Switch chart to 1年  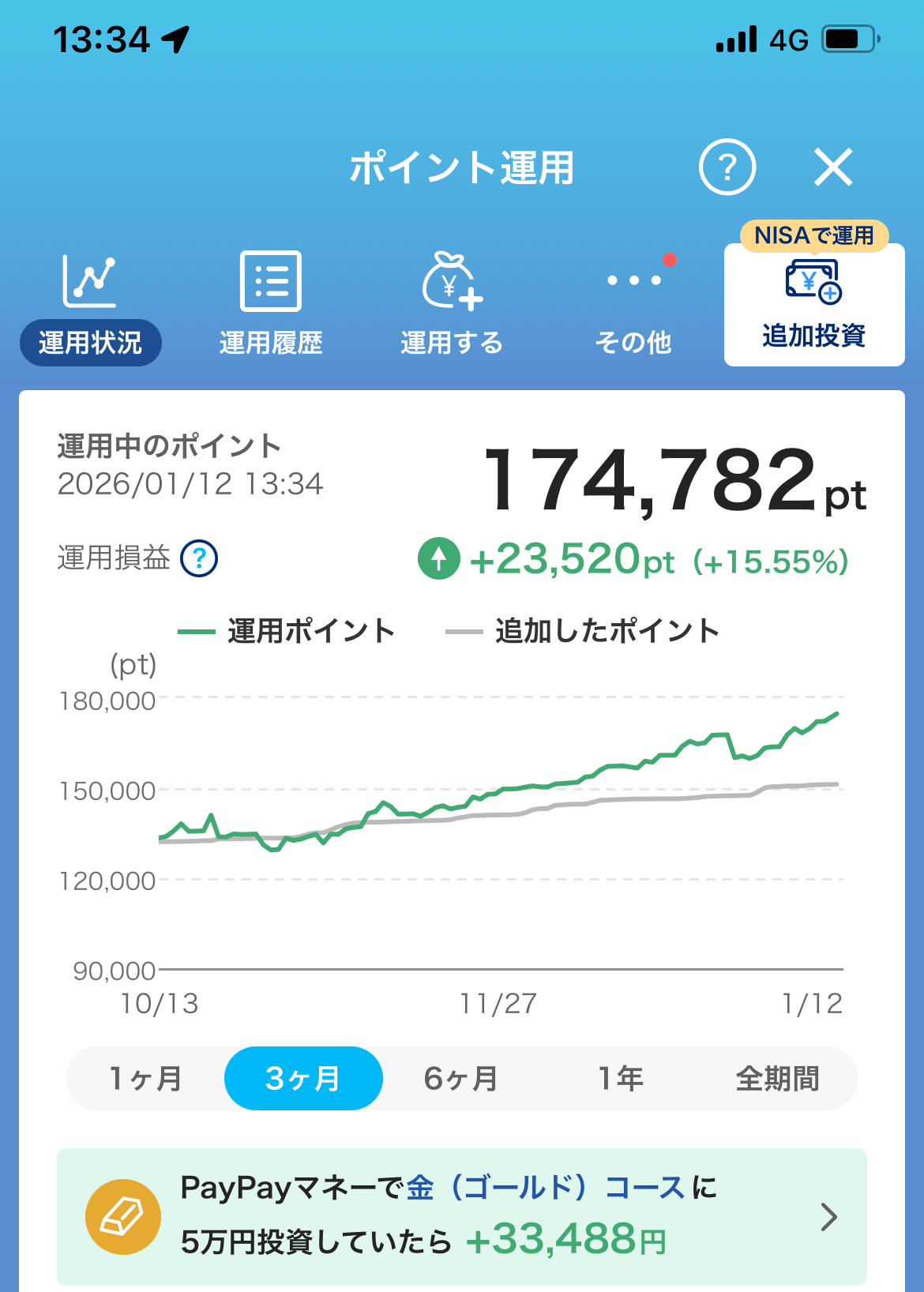[621, 1078]
